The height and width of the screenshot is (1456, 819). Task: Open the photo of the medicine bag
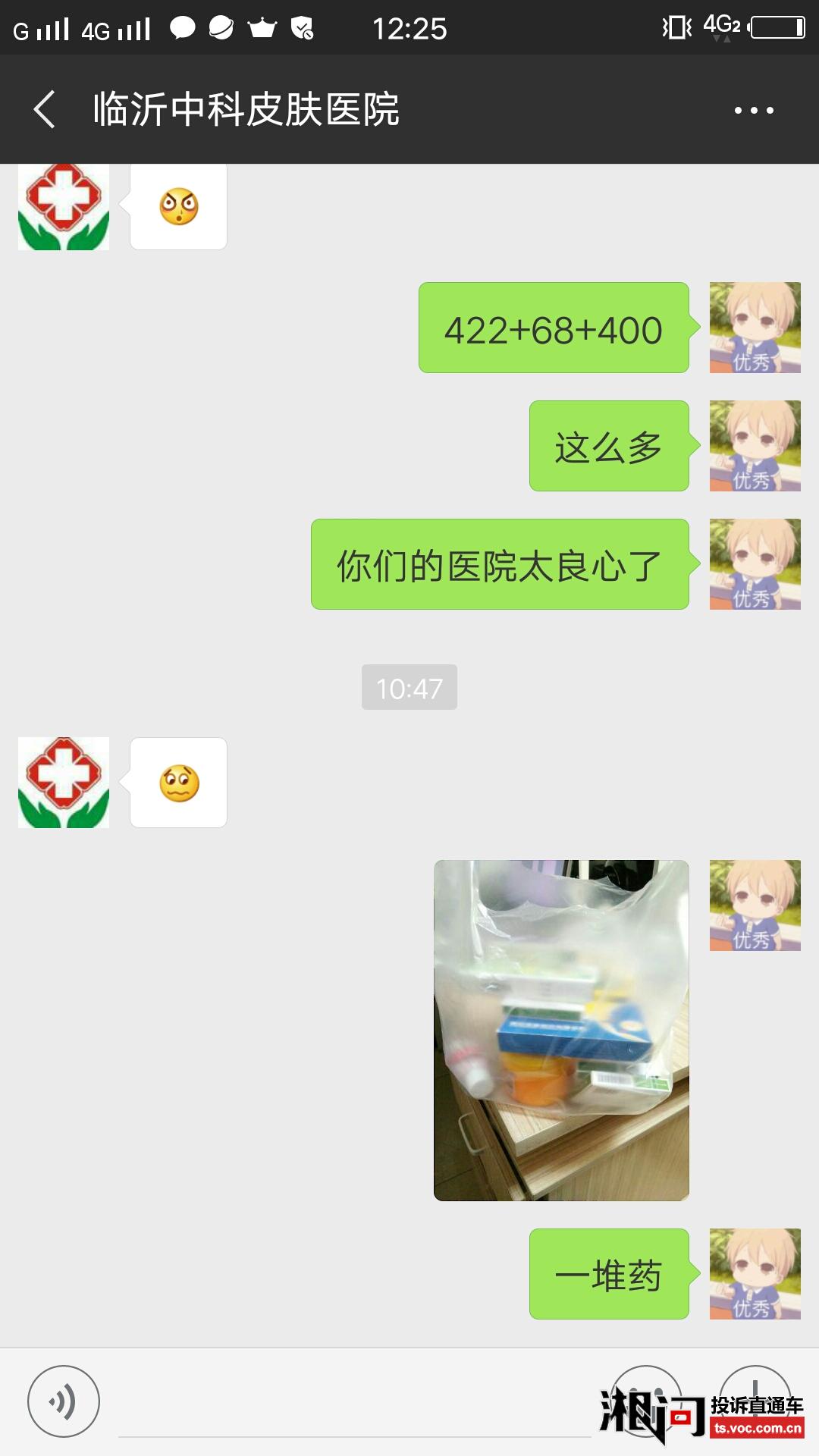pyautogui.click(x=561, y=1030)
